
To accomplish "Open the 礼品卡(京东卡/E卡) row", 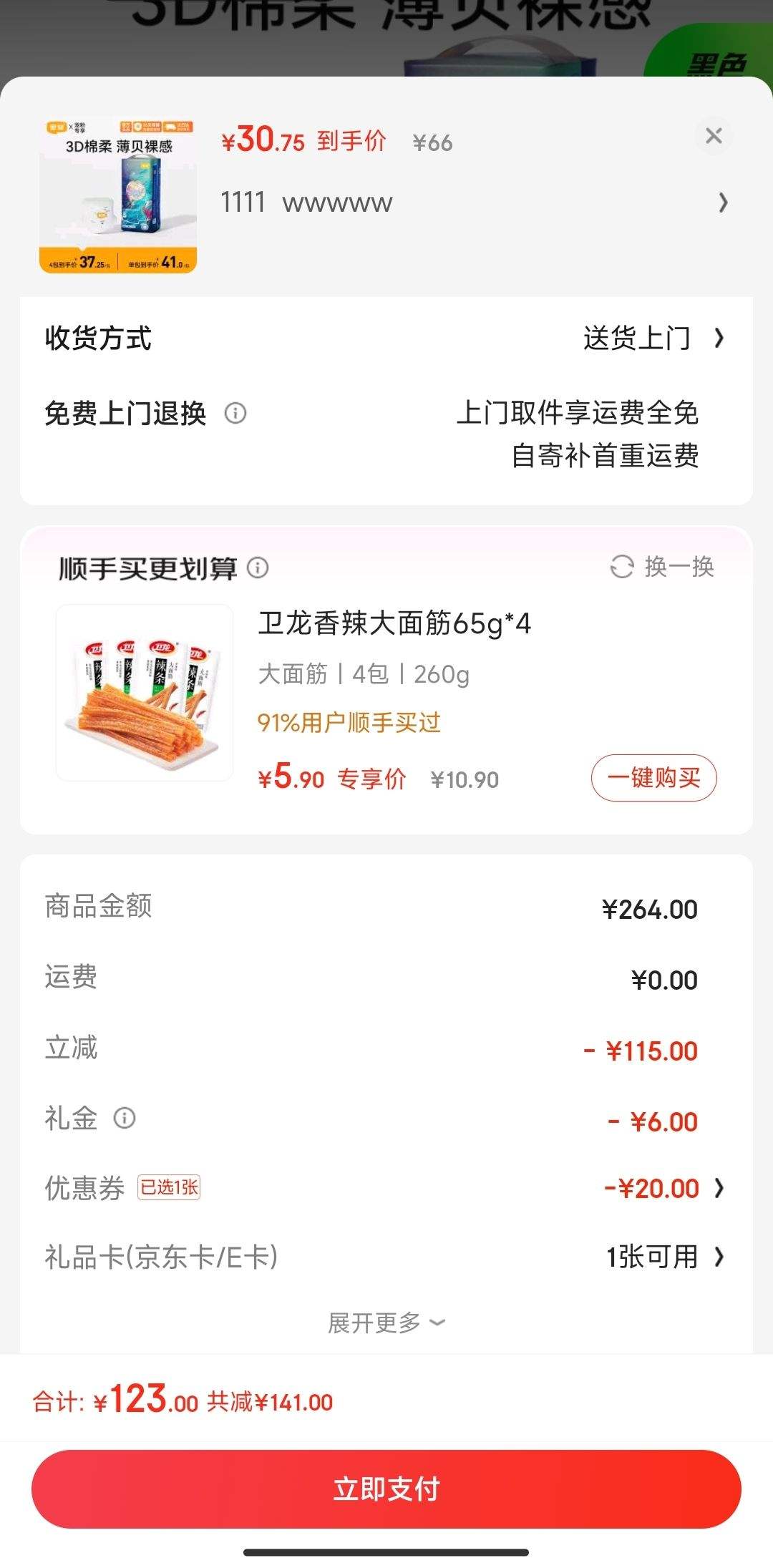I will coord(386,1257).
